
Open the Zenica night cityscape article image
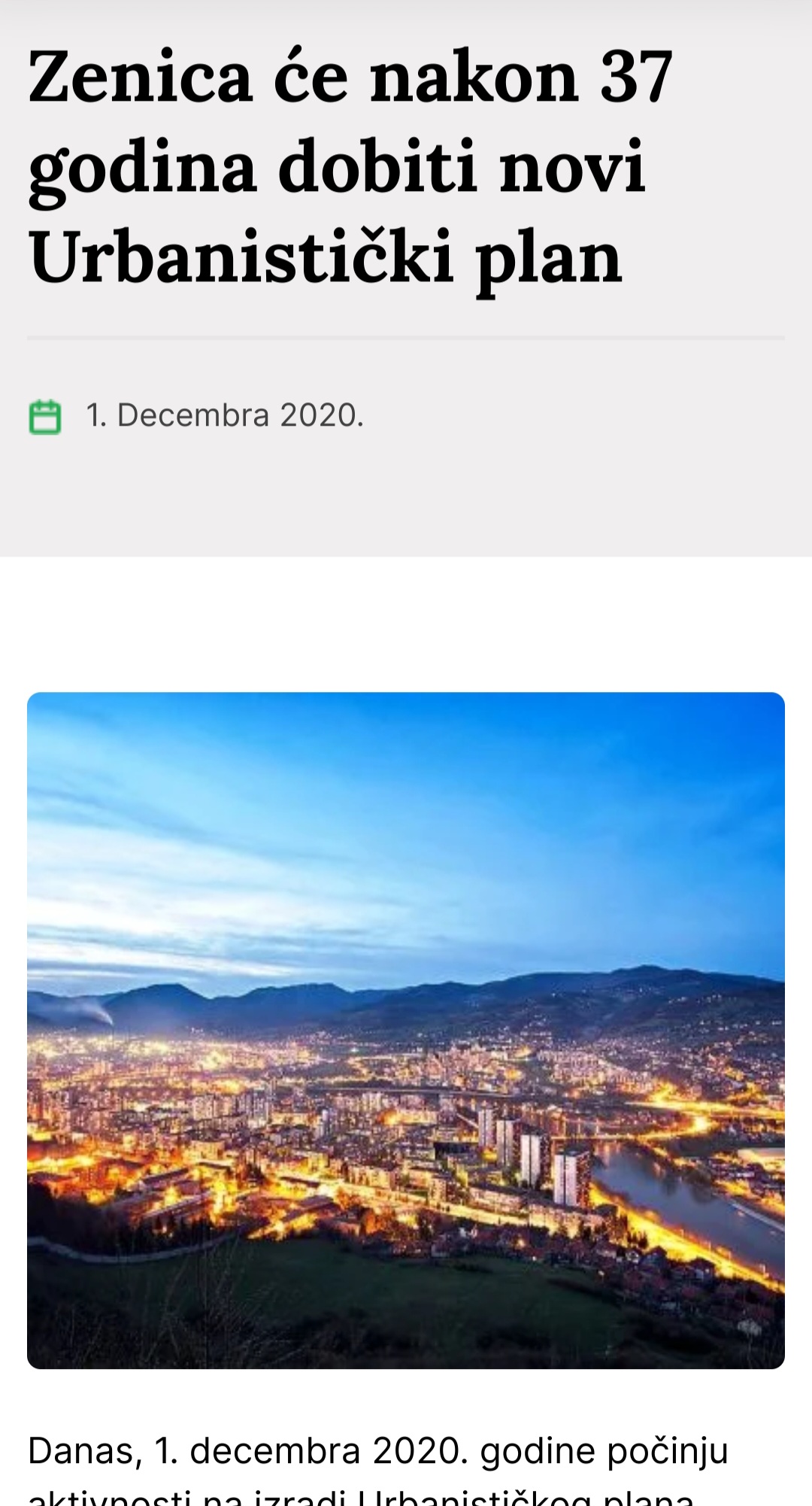[x=406, y=1031]
